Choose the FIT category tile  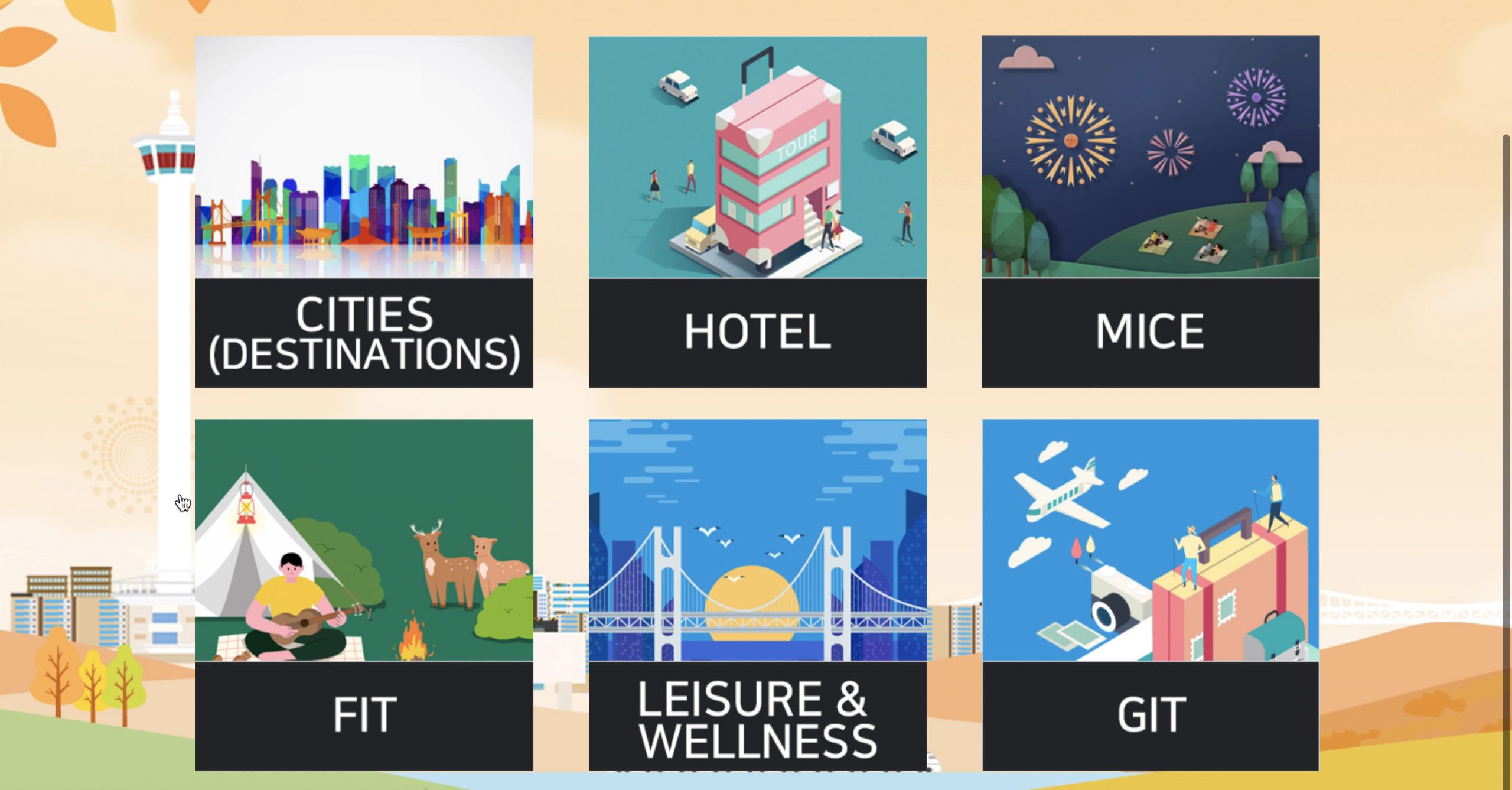tap(364, 594)
